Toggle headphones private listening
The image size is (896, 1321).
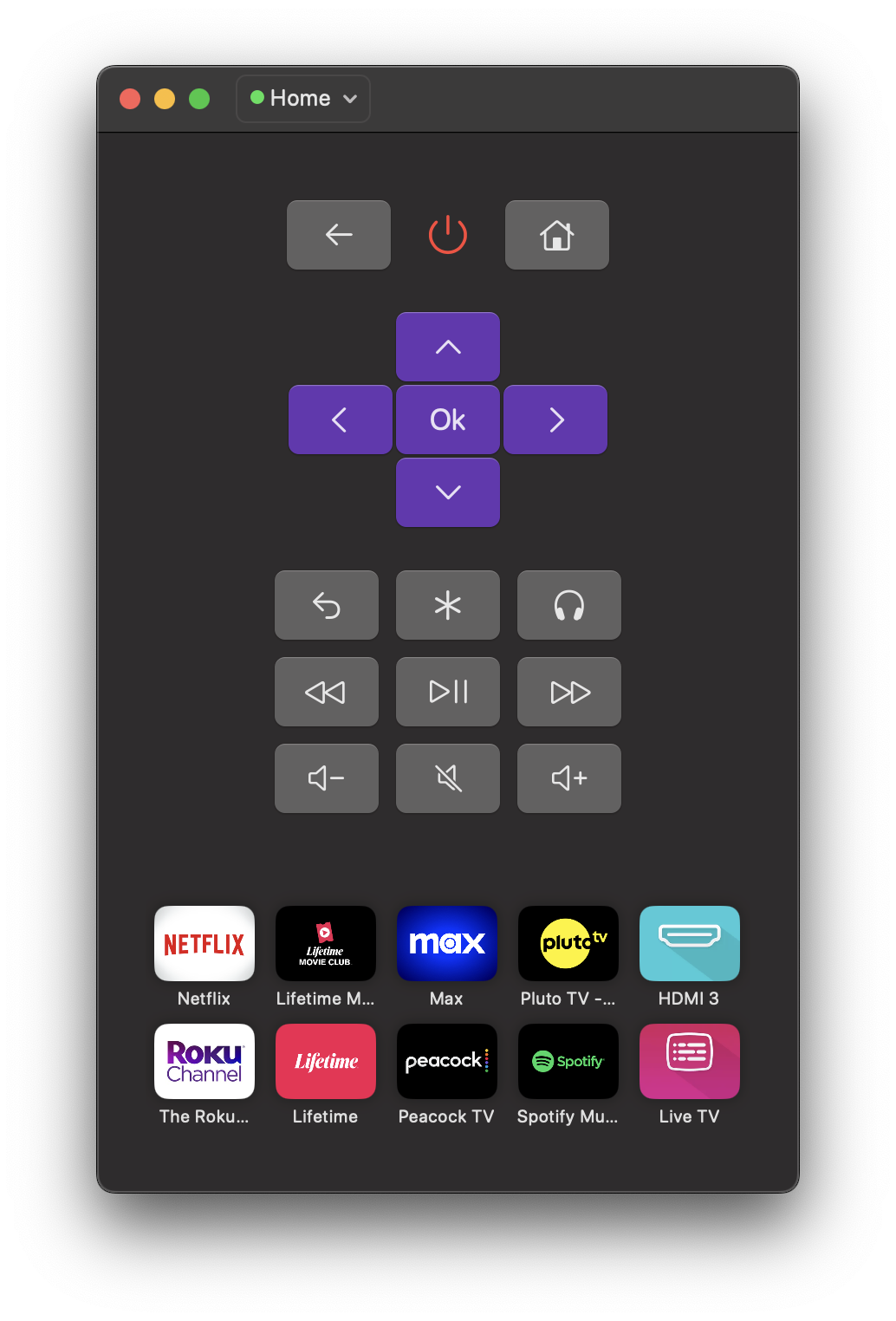point(569,605)
